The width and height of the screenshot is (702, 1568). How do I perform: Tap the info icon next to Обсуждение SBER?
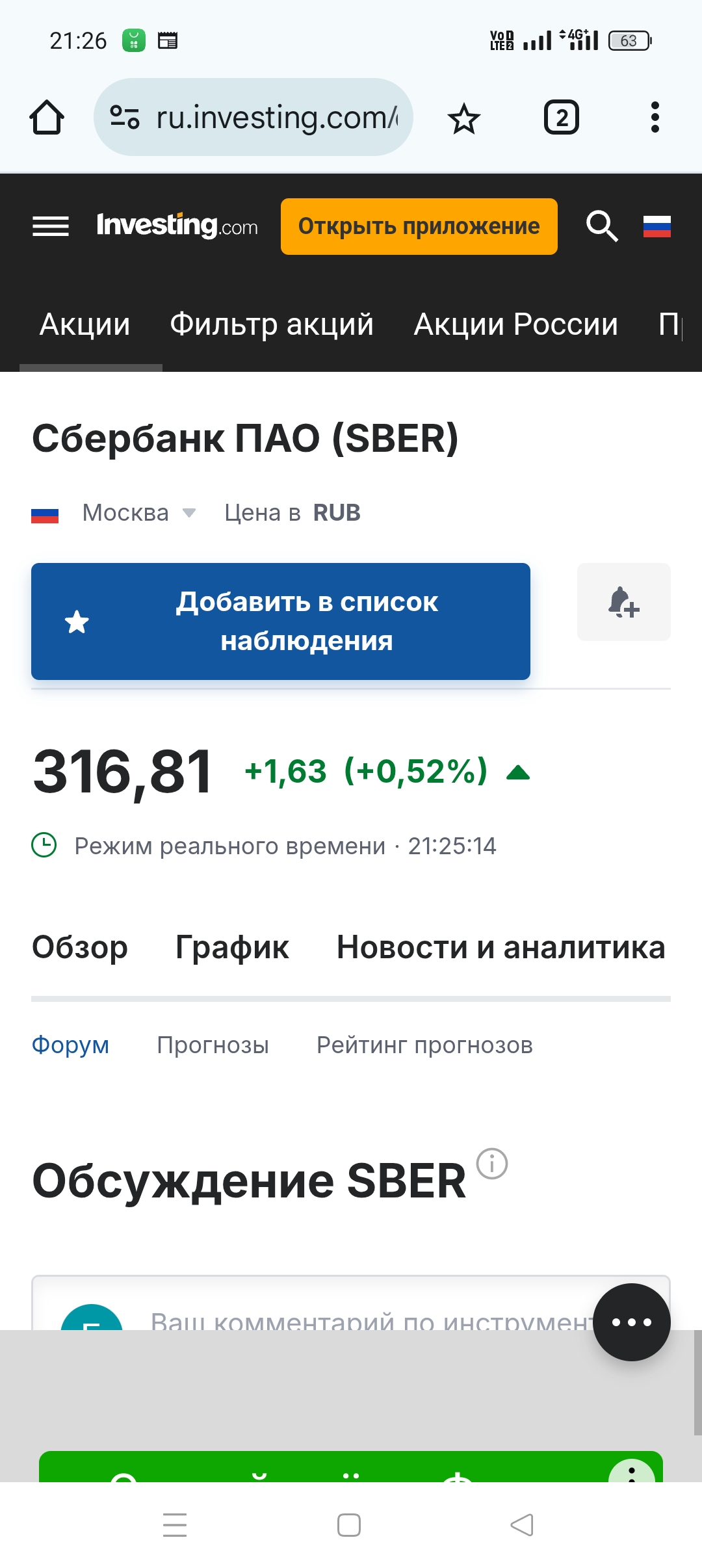pyautogui.click(x=492, y=1164)
